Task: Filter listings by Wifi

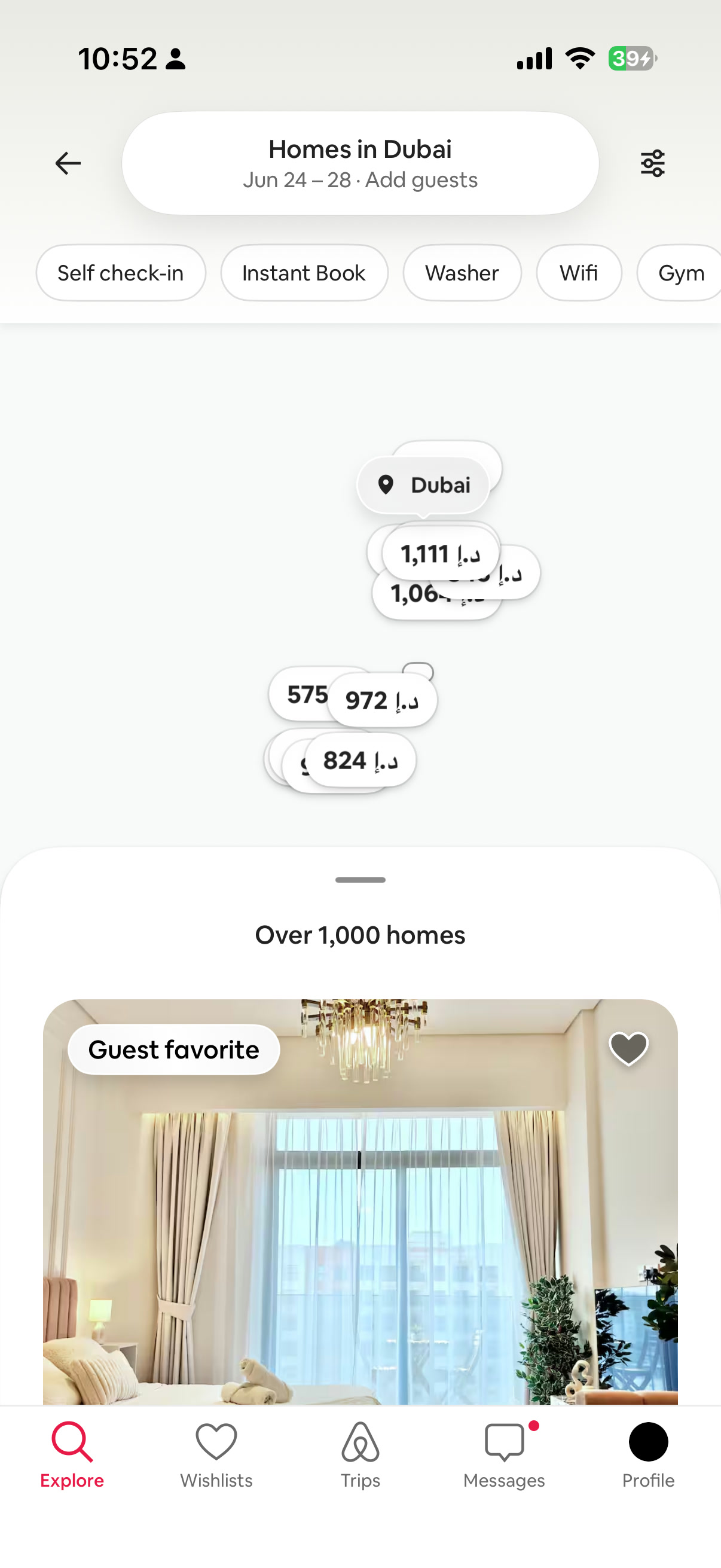Action: (579, 273)
